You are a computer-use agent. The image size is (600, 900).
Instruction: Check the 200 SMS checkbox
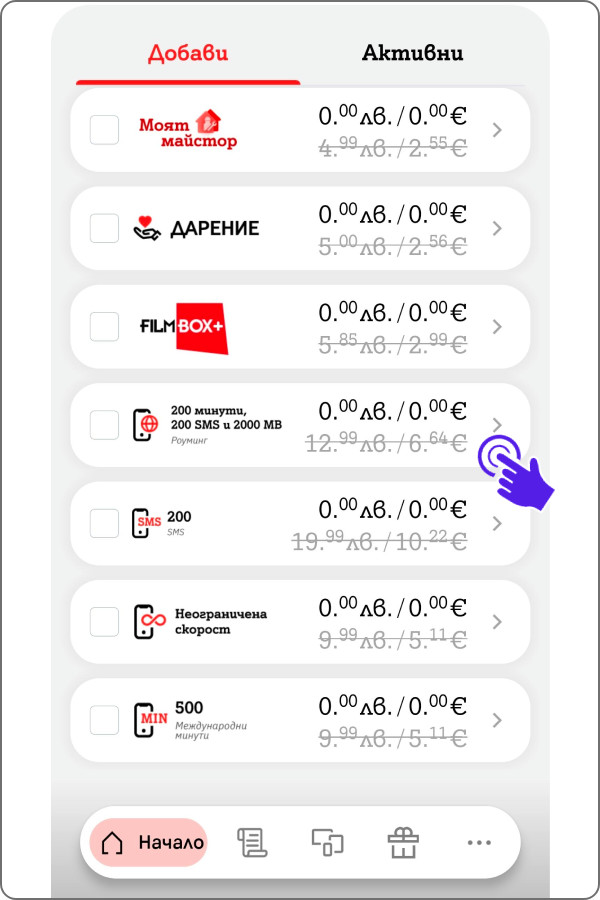(x=105, y=523)
